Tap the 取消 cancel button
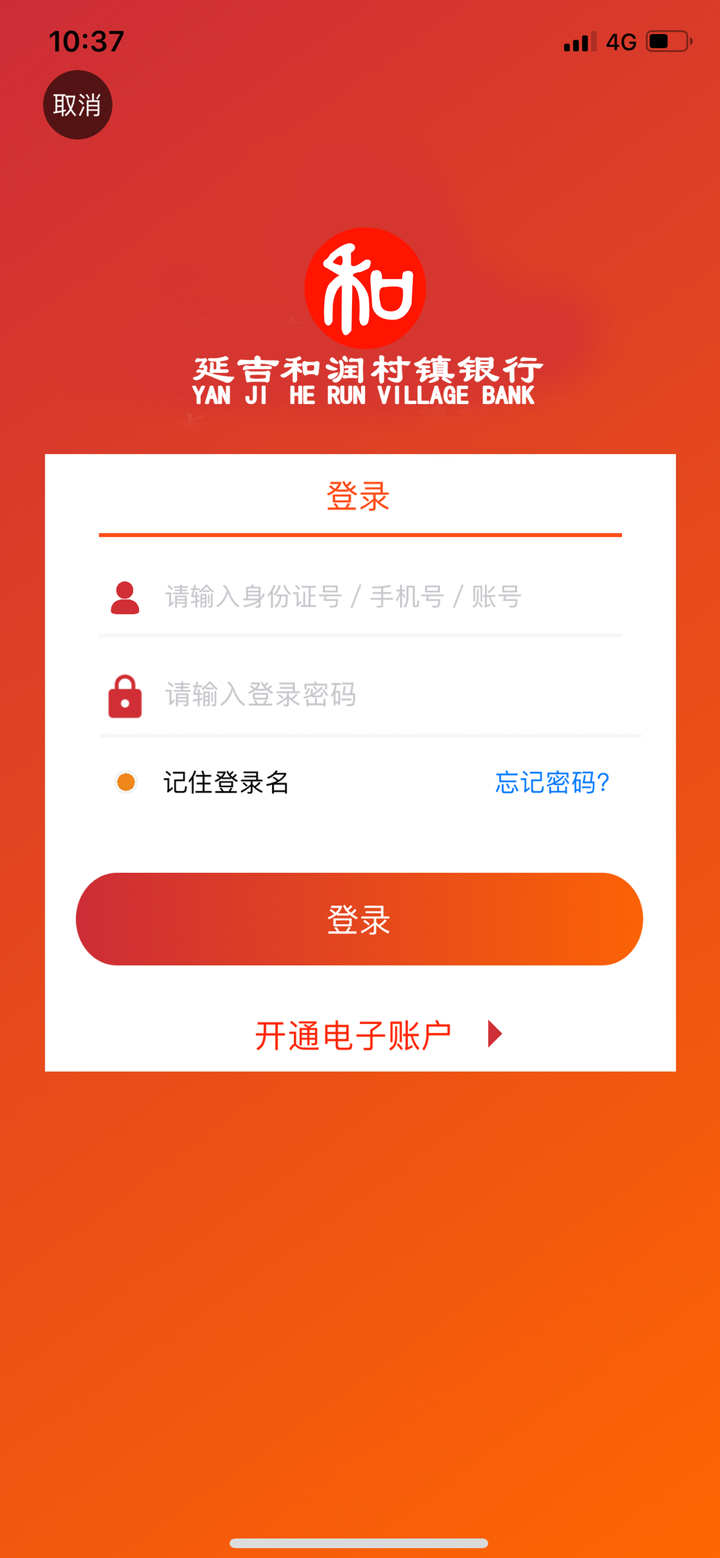720x1558 pixels. coord(77,104)
